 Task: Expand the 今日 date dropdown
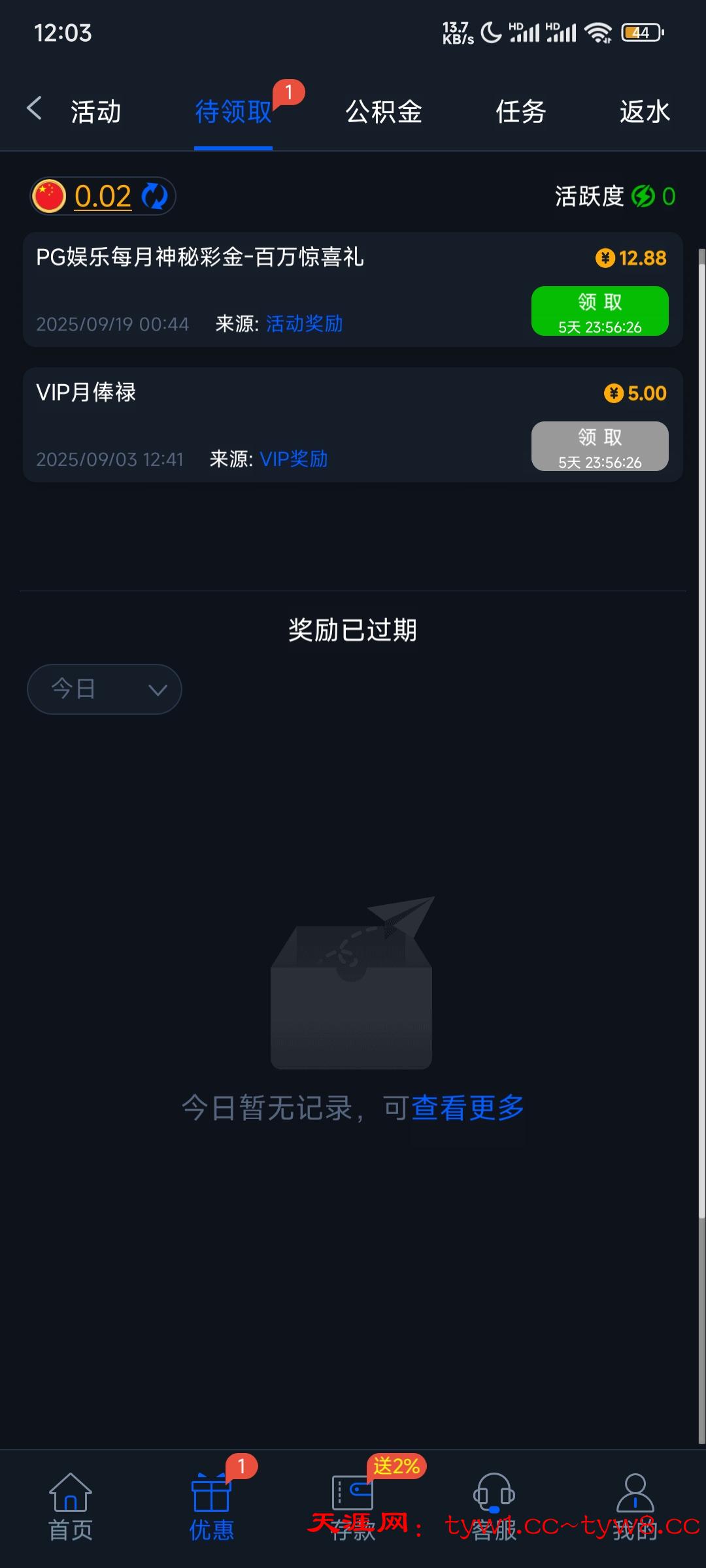(x=105, y=689)
